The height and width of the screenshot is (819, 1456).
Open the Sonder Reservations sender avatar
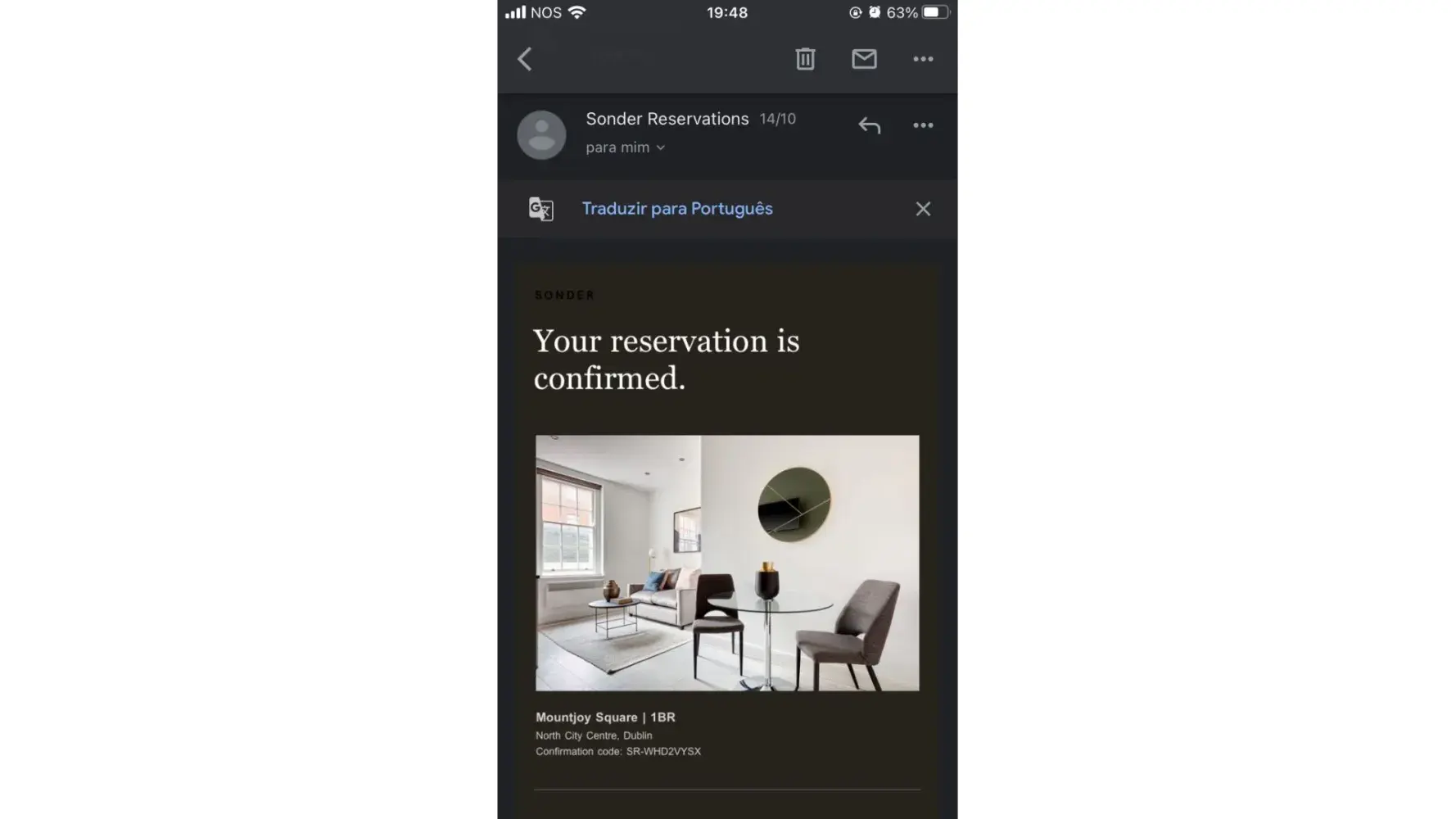541,134
